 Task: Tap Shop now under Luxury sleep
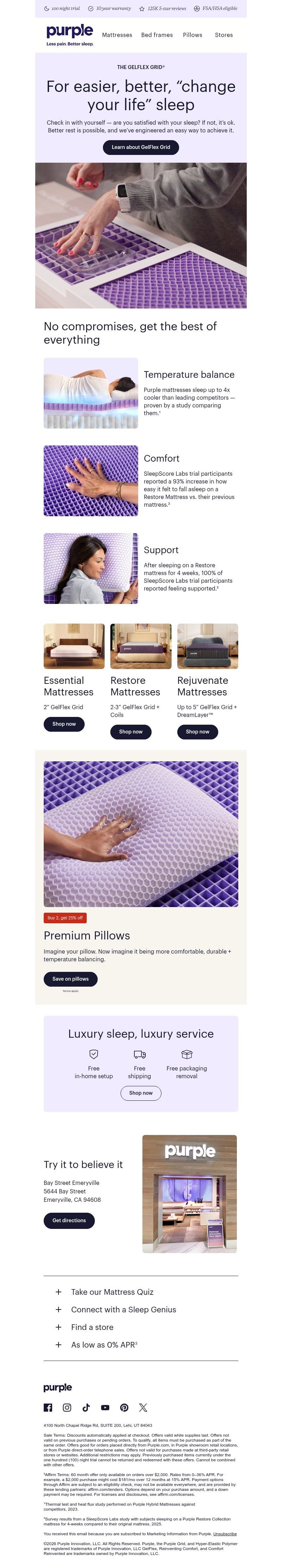click(x=141, y=1093)
